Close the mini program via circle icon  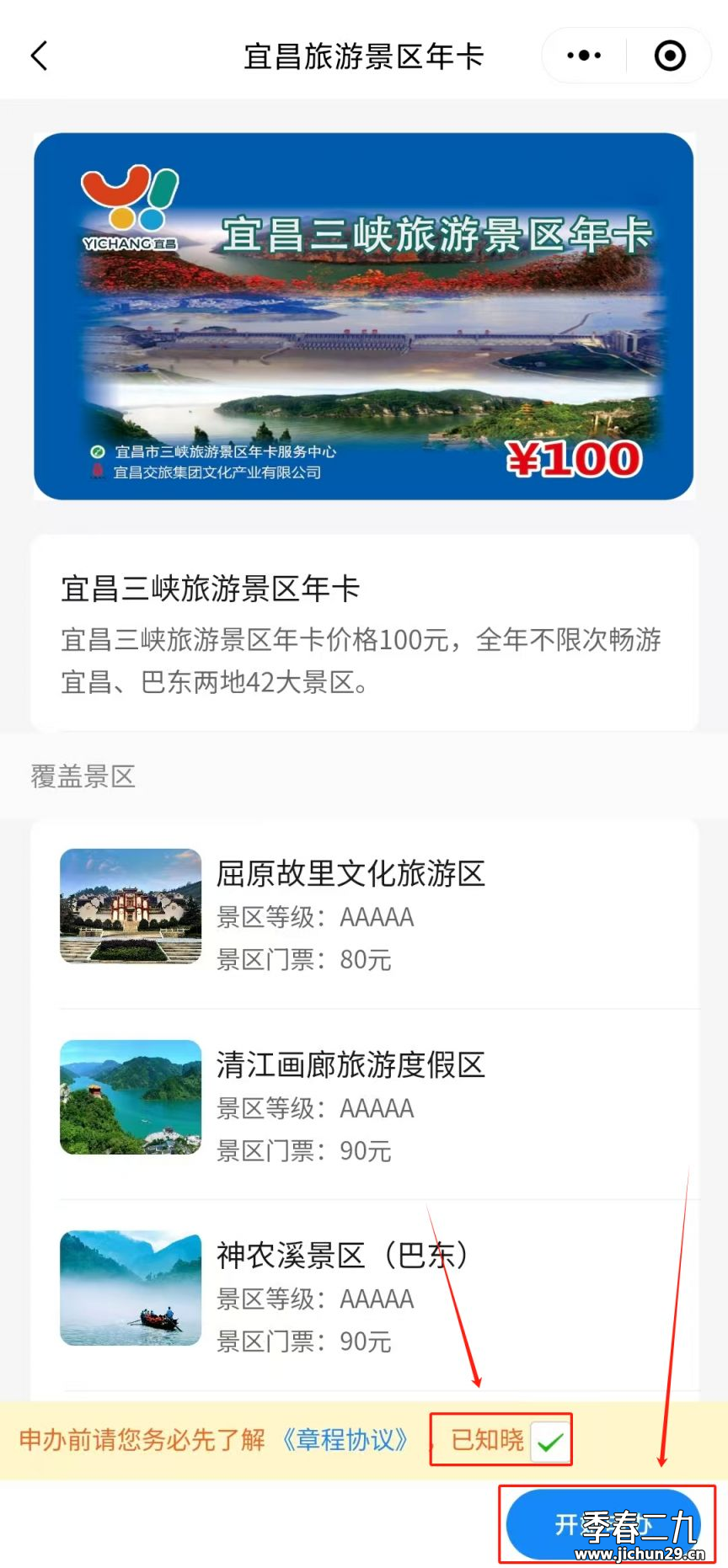coord(670,56)
